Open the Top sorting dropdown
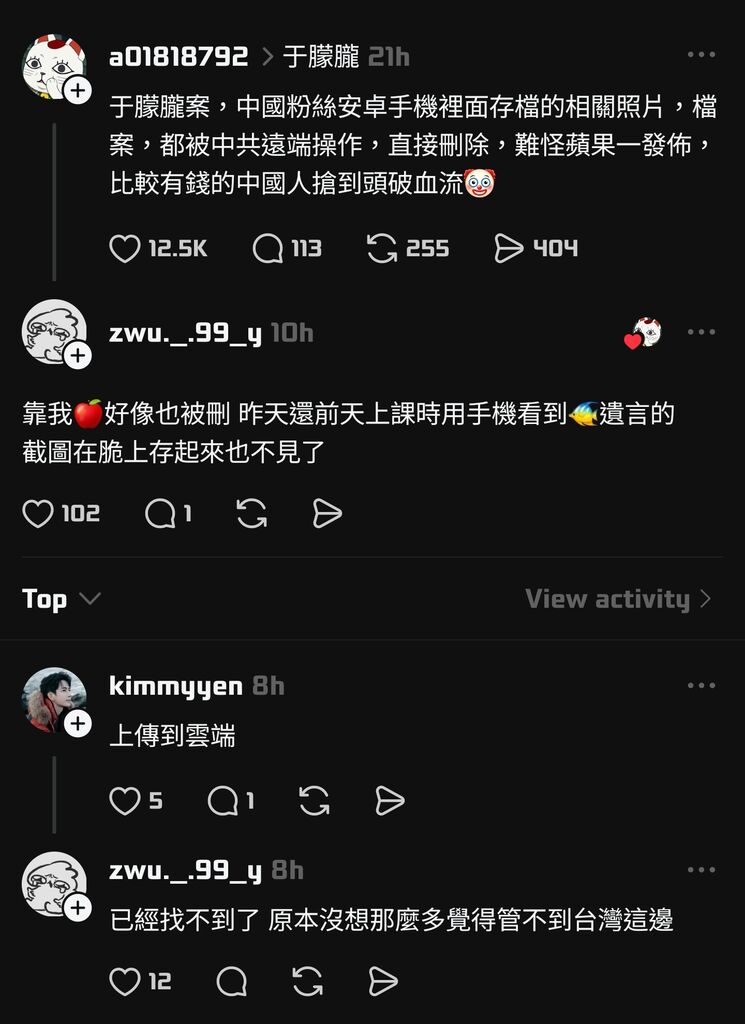The width and height of the screenshot is (745, 1024). [x=62, y=599]
